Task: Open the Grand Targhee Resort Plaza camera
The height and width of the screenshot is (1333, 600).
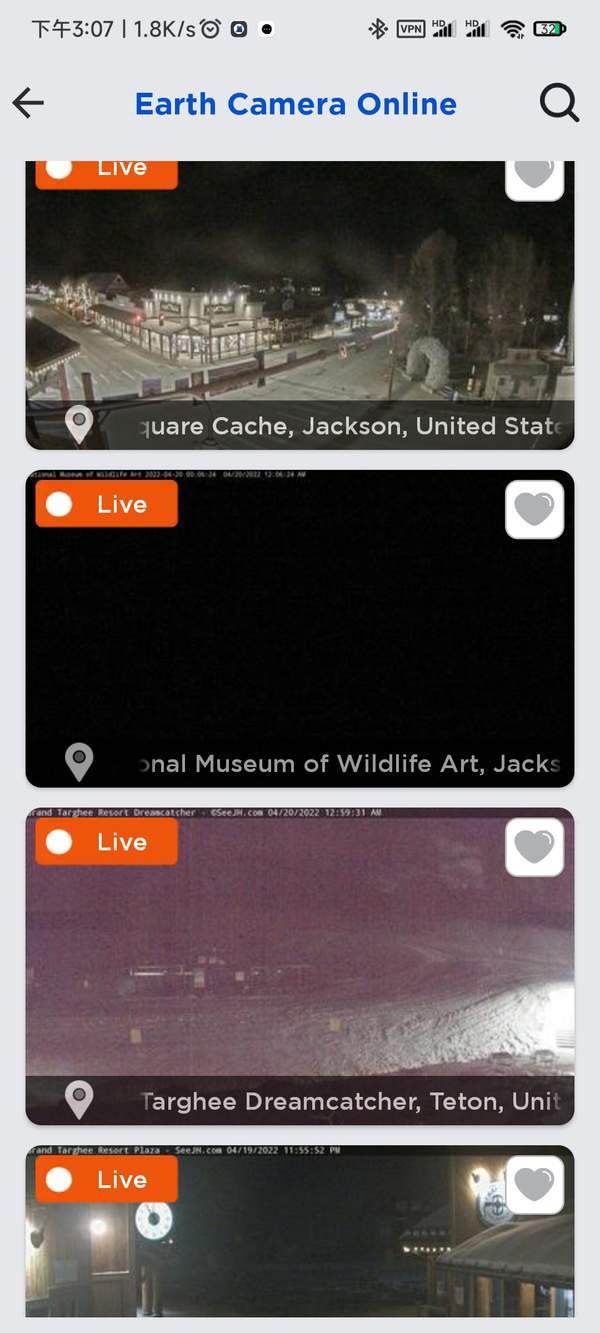Action: pyautogui.click(x=300, y=1250)
